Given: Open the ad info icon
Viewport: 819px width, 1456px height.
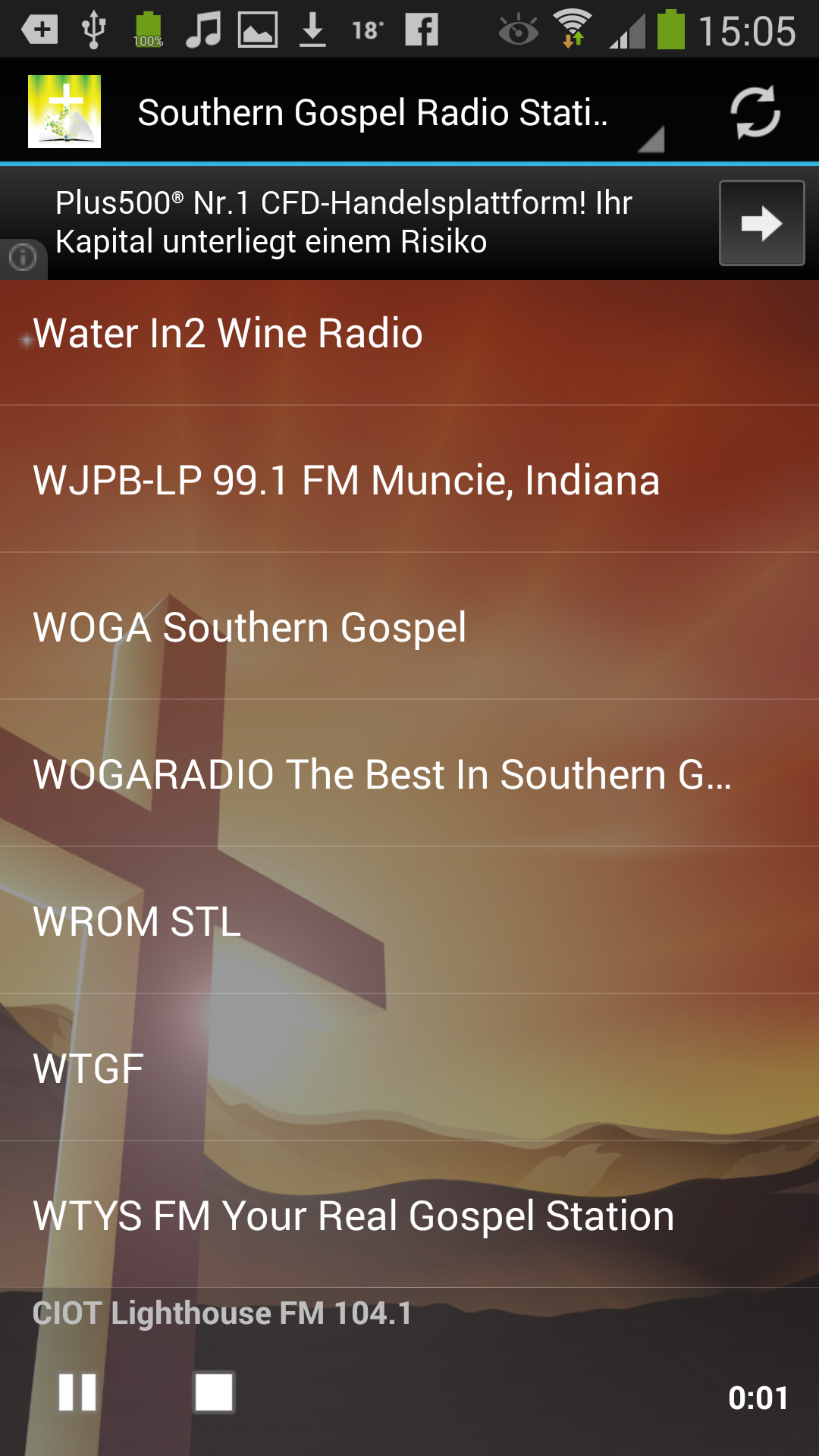Looking at the screenshot, I should click(x=23, y=258).
